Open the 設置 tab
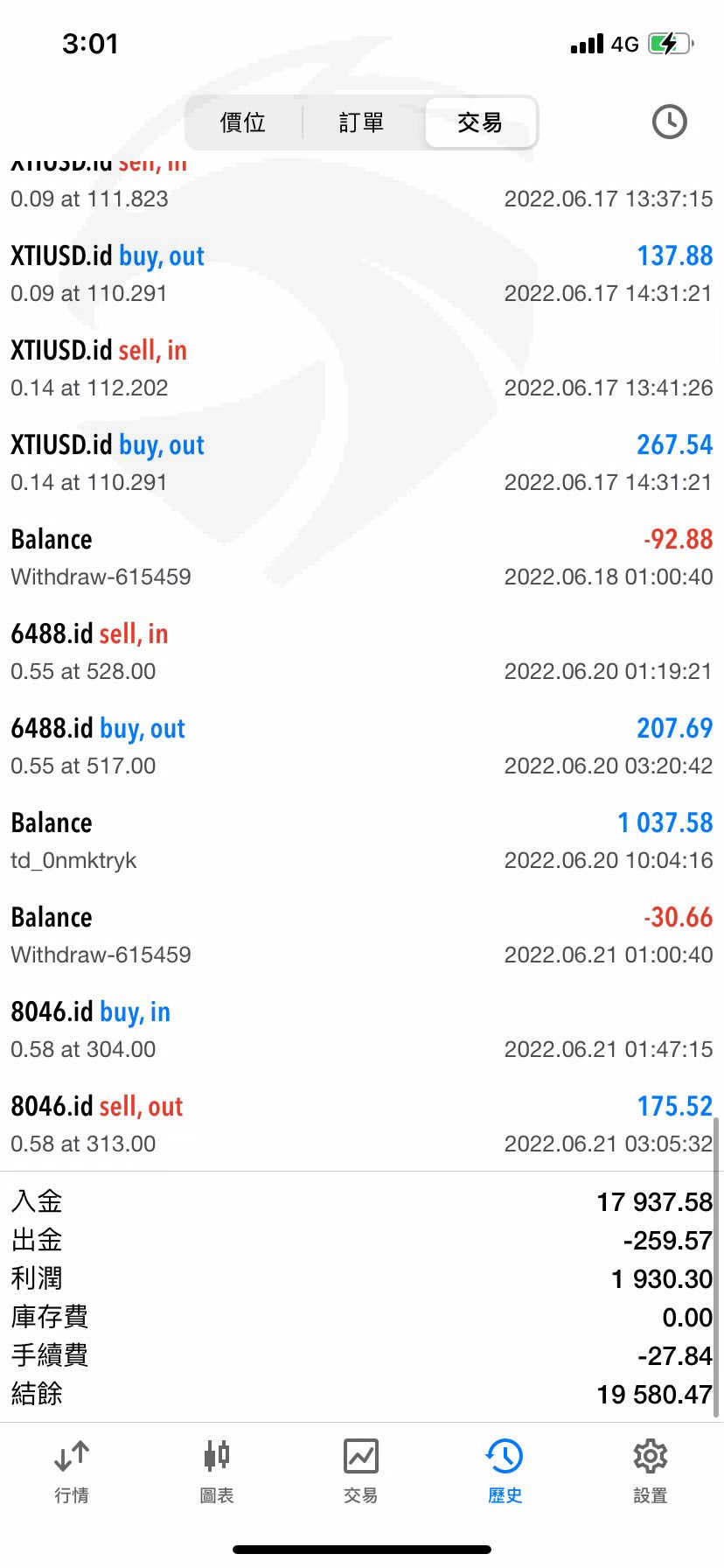Viewport: 724px width, 1568px height. 650,1472
